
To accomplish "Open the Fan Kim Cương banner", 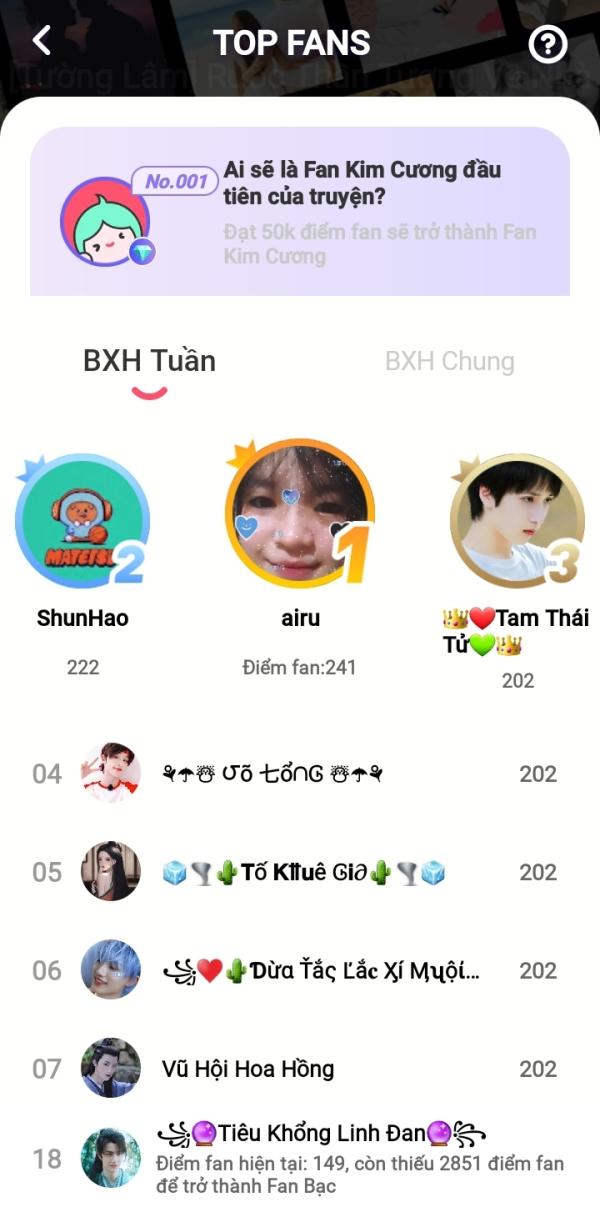I will click(300, 211).
